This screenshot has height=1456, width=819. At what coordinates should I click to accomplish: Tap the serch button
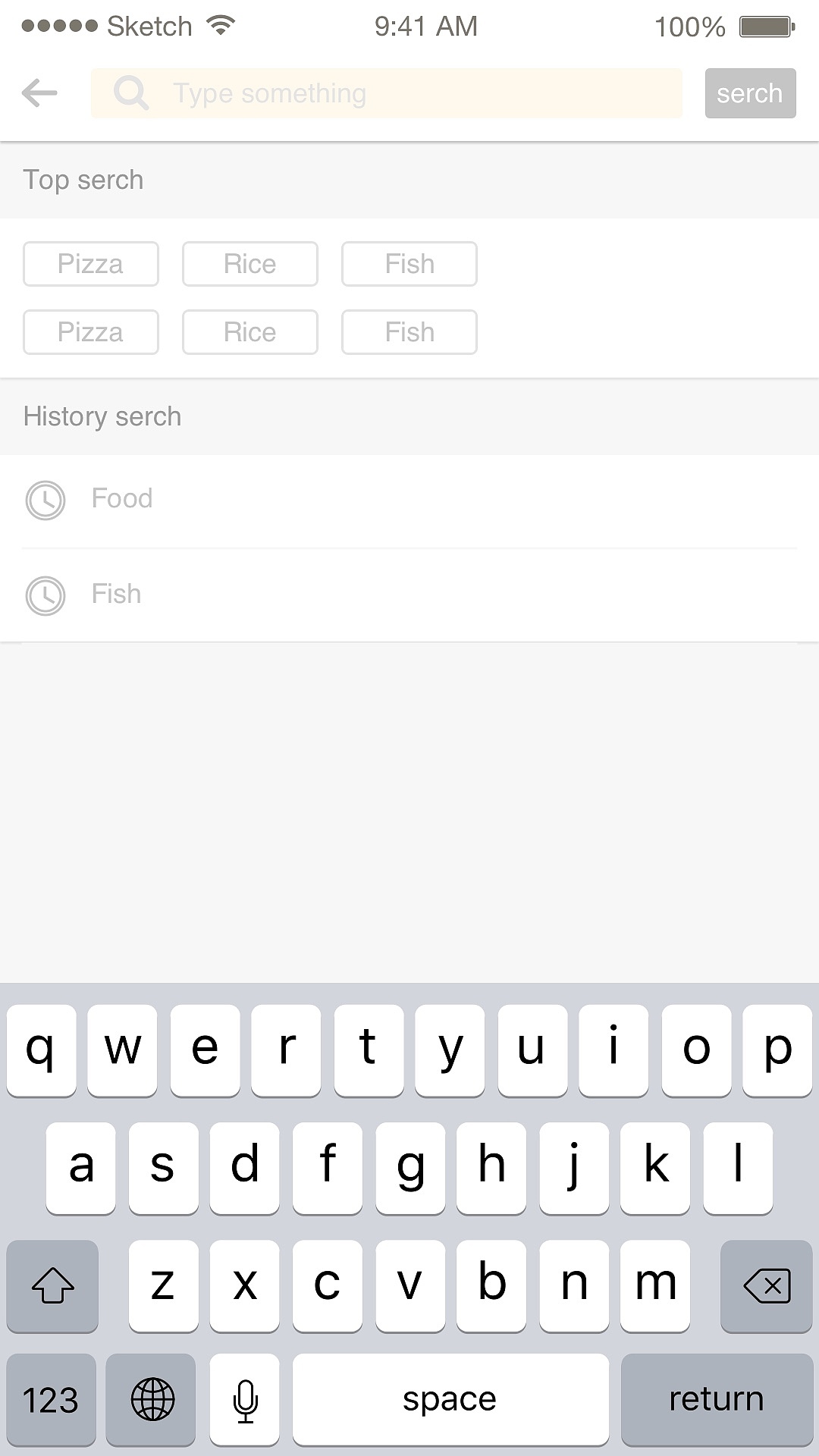point(750,93)
